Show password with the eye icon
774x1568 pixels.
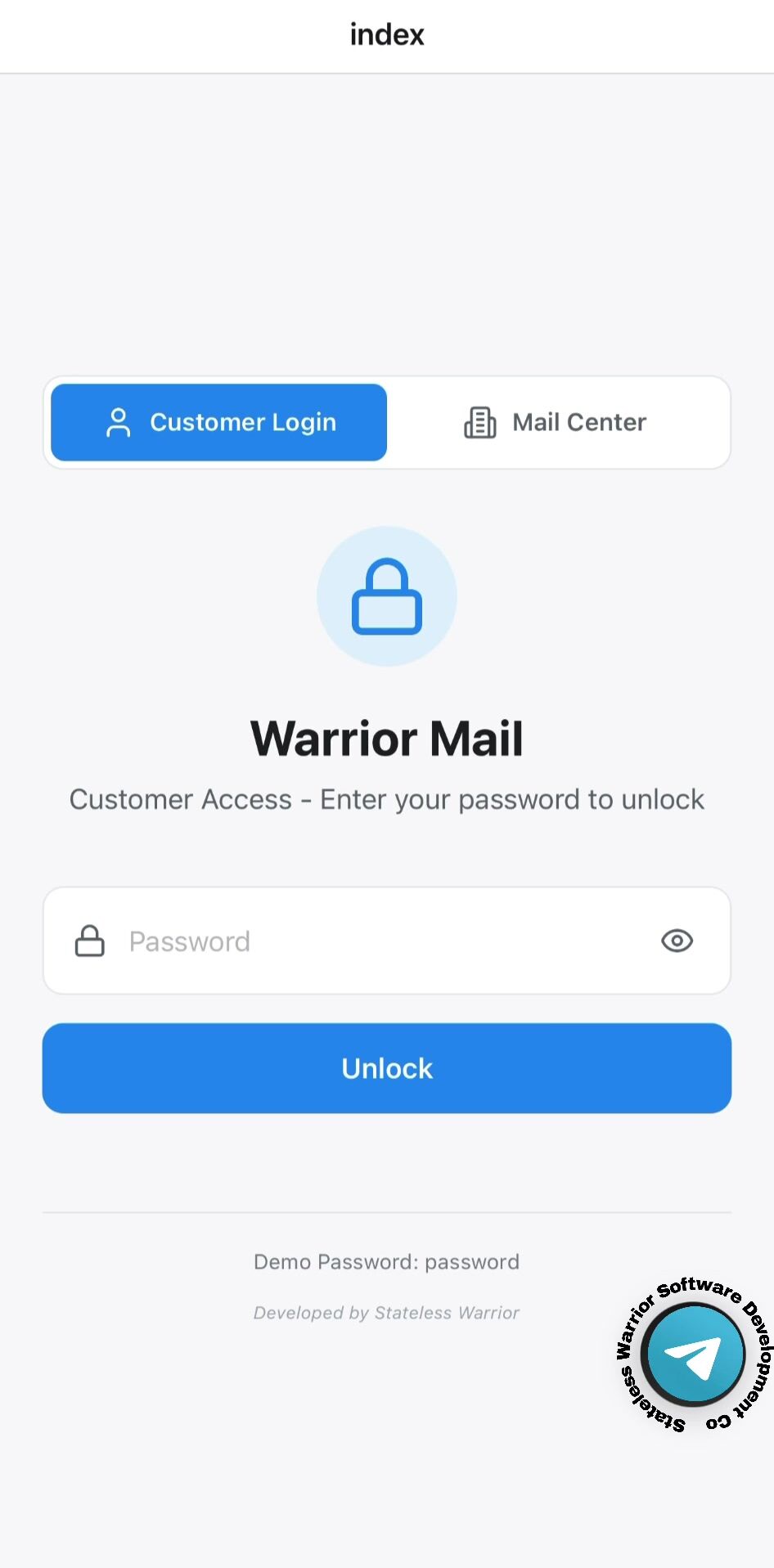click(x=677, y=941)
